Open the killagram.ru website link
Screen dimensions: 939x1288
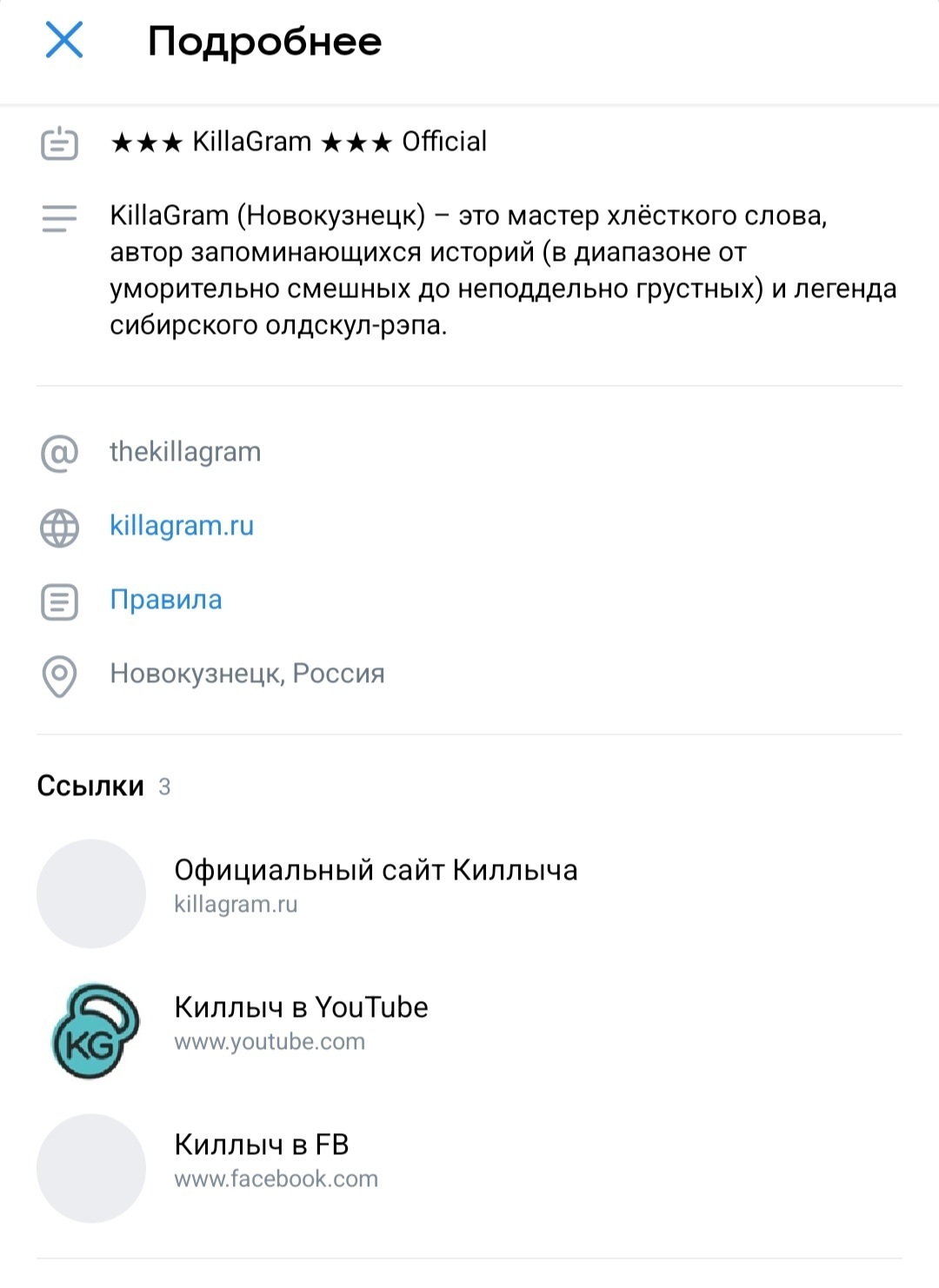tap(182, 526)
